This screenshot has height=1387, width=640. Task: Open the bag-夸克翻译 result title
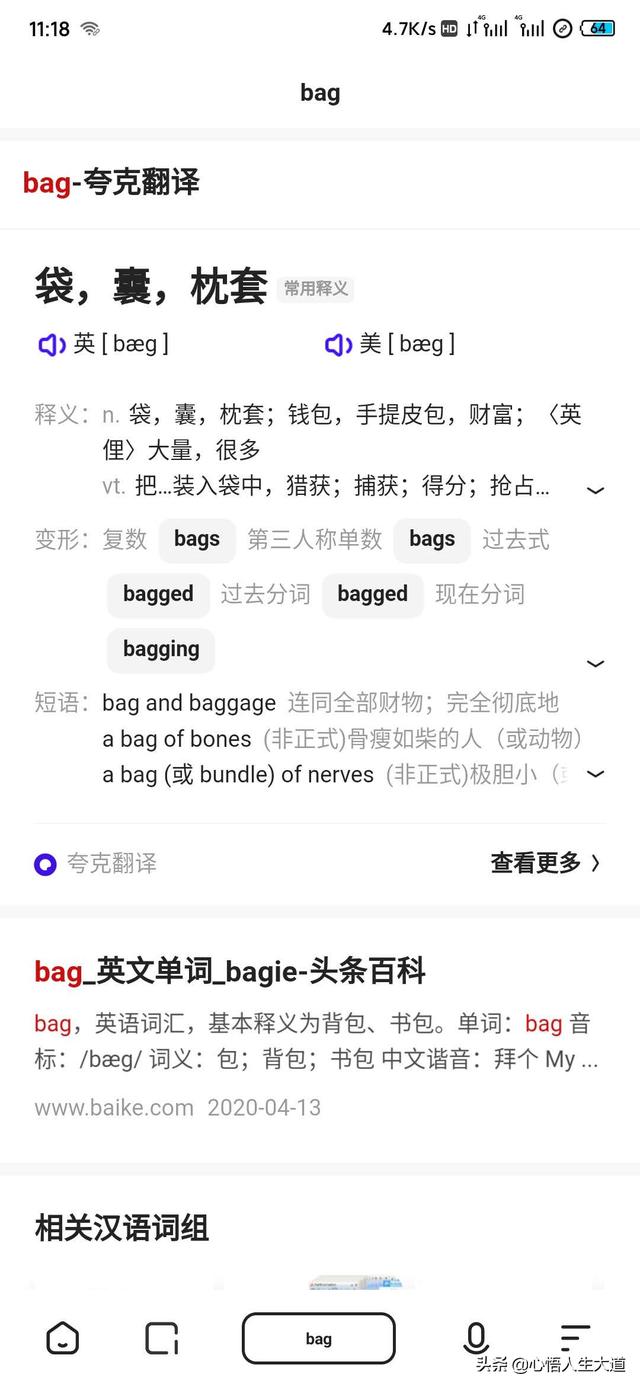[111, 182]
